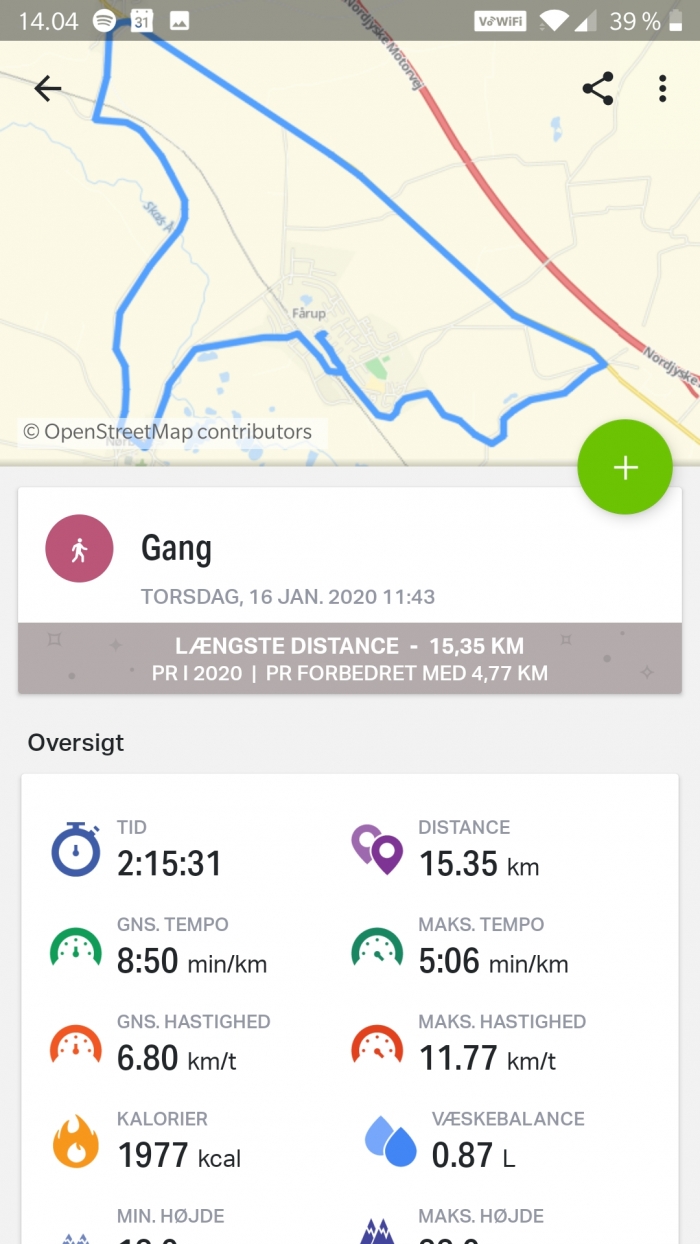700x1244 pixels.
Task: Tap the green plus floating button
Action: click(x=625, y=467)
